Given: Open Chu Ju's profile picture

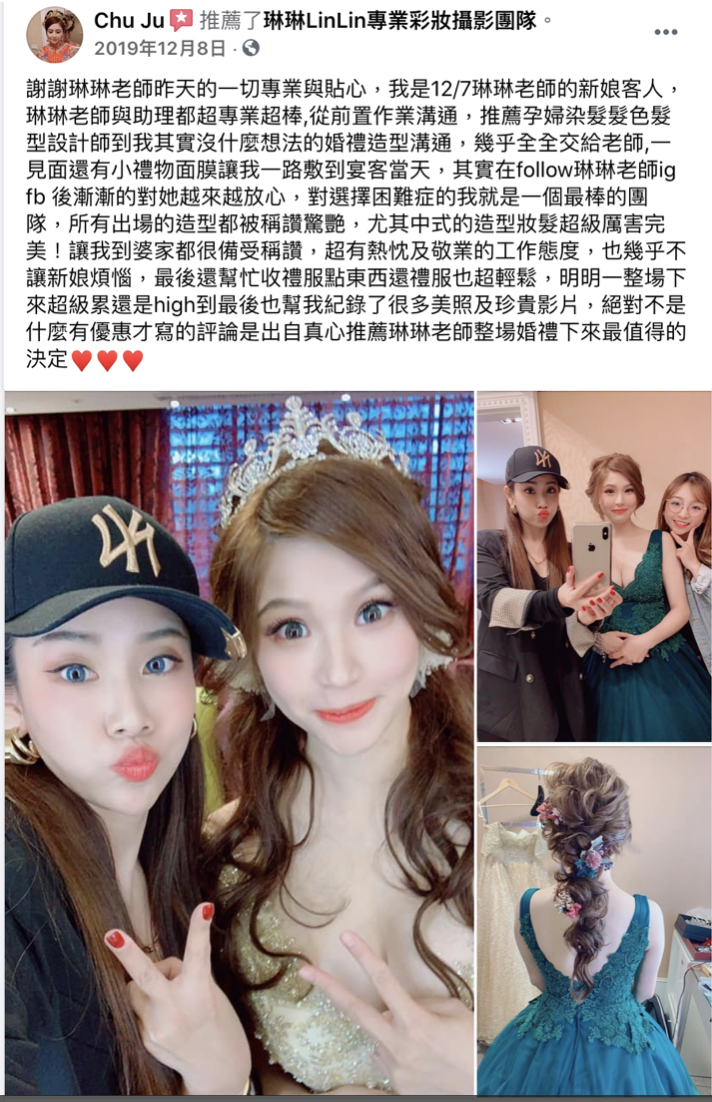Looking at the screenshot, I should pyautogui.click(x=54, y=33).
